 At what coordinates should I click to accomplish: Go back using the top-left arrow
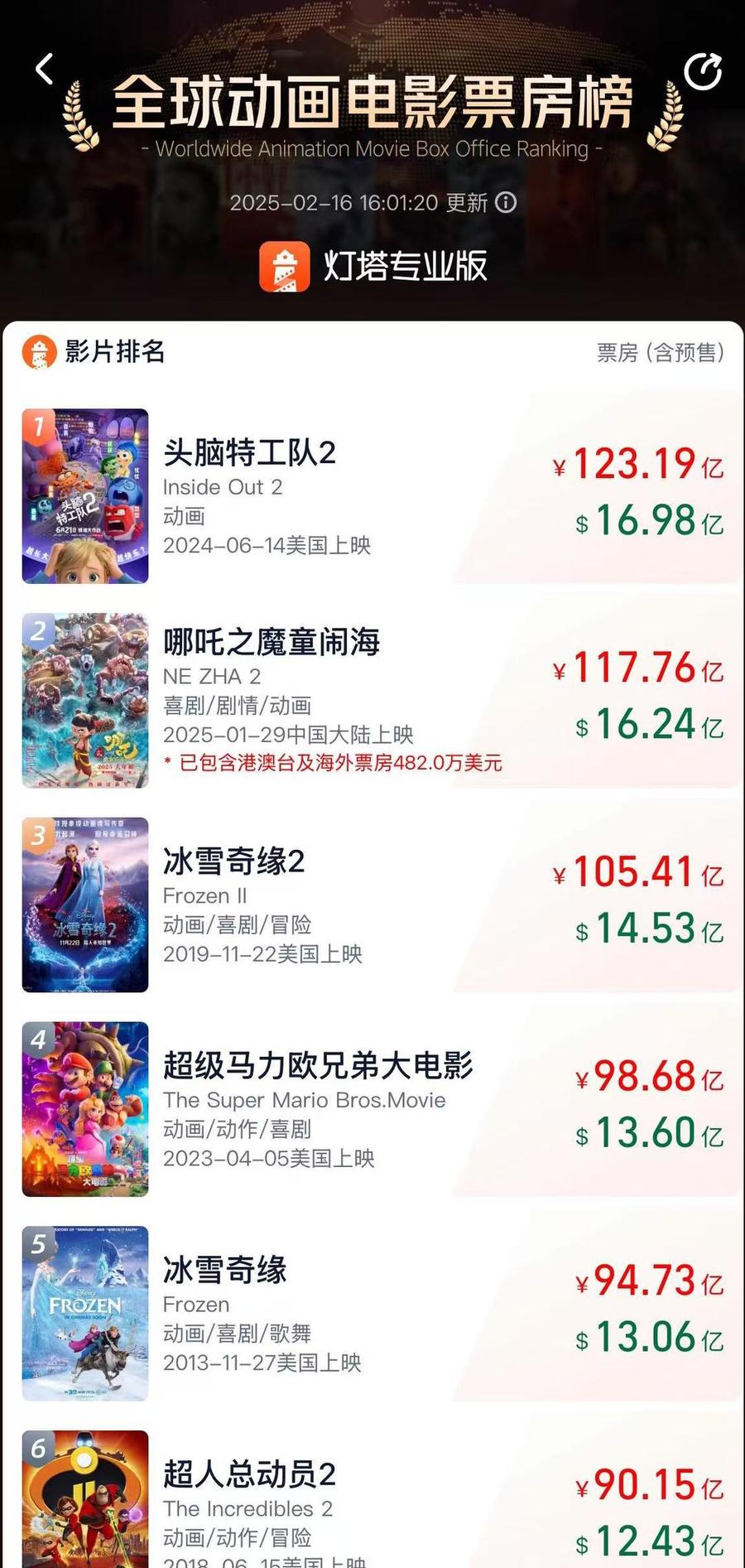point(45,70)
